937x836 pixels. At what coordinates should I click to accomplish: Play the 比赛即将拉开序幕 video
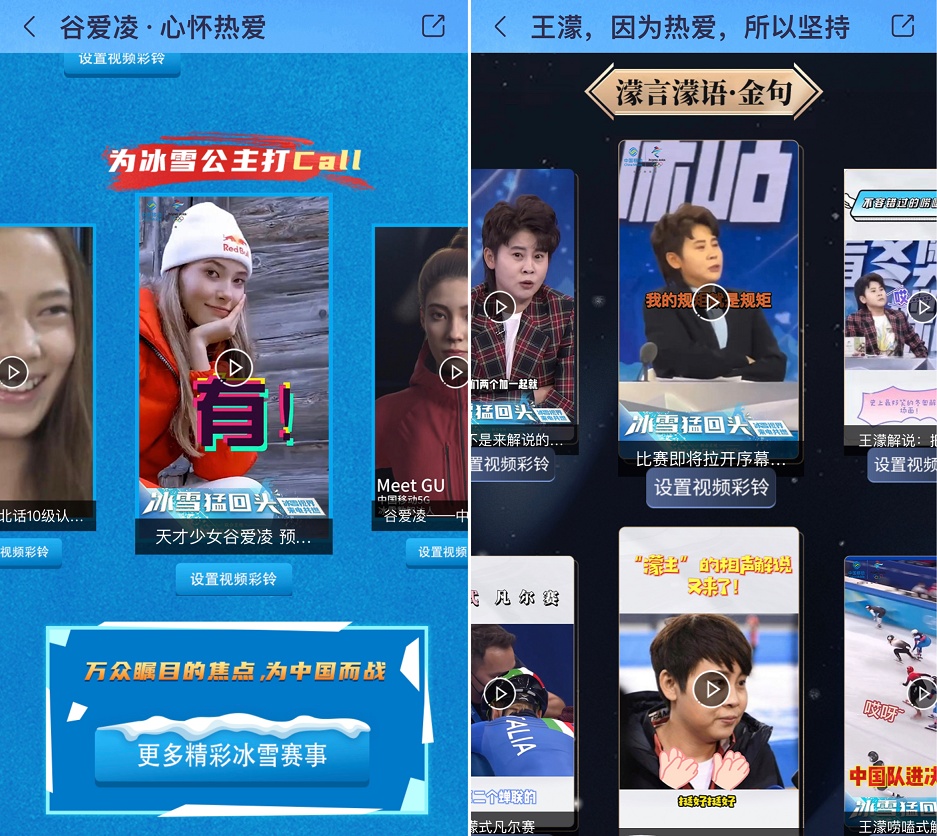711,301
